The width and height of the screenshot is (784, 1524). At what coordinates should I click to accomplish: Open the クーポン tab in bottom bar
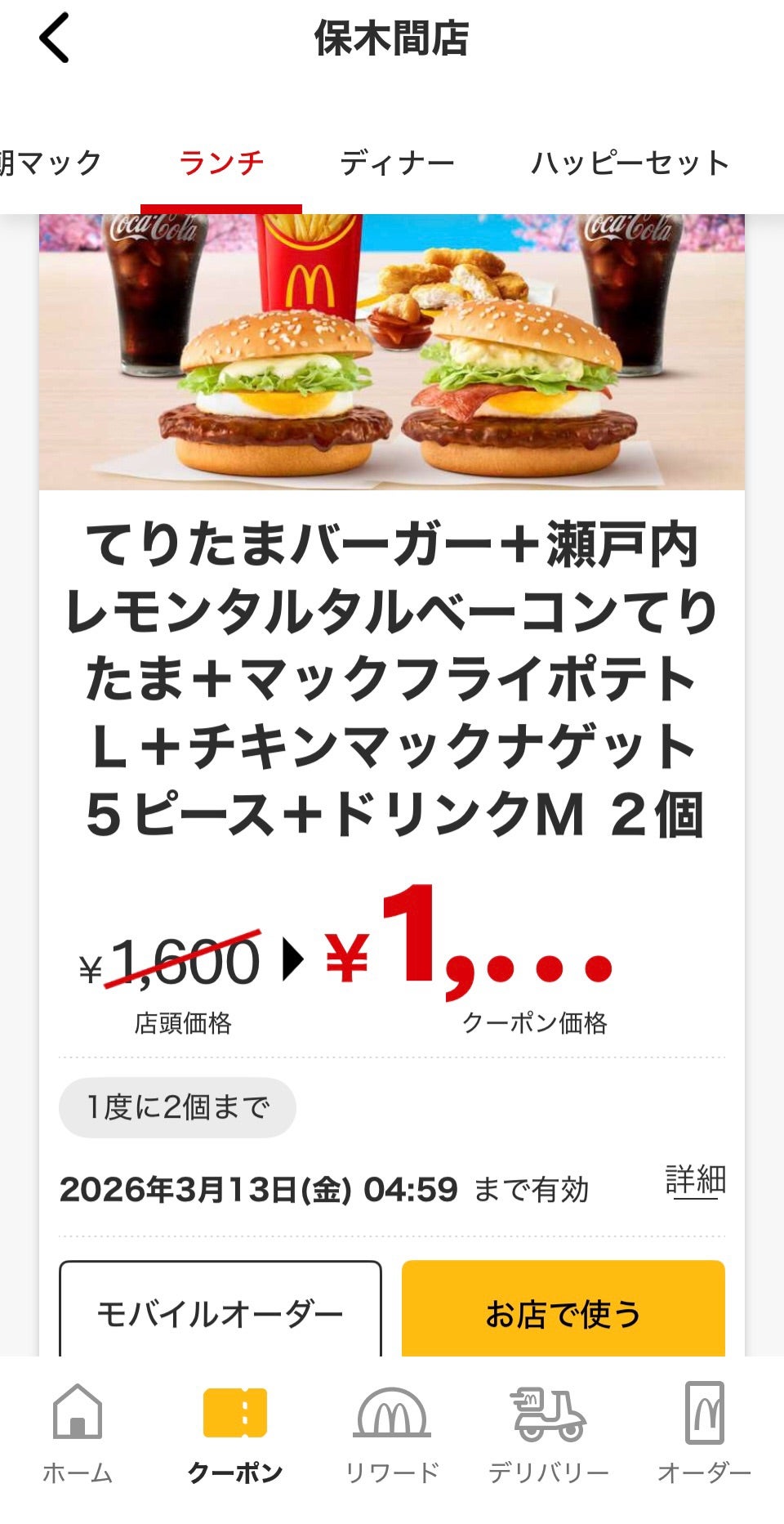[235, 1432]
